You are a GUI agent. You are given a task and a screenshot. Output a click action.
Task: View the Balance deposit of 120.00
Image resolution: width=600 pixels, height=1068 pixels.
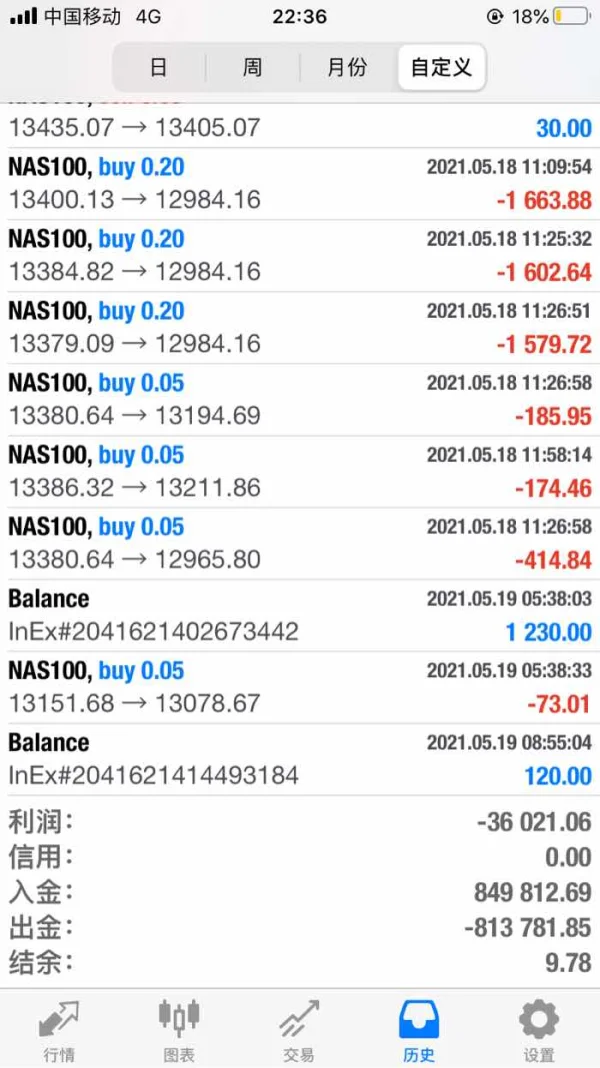point(300,760)
